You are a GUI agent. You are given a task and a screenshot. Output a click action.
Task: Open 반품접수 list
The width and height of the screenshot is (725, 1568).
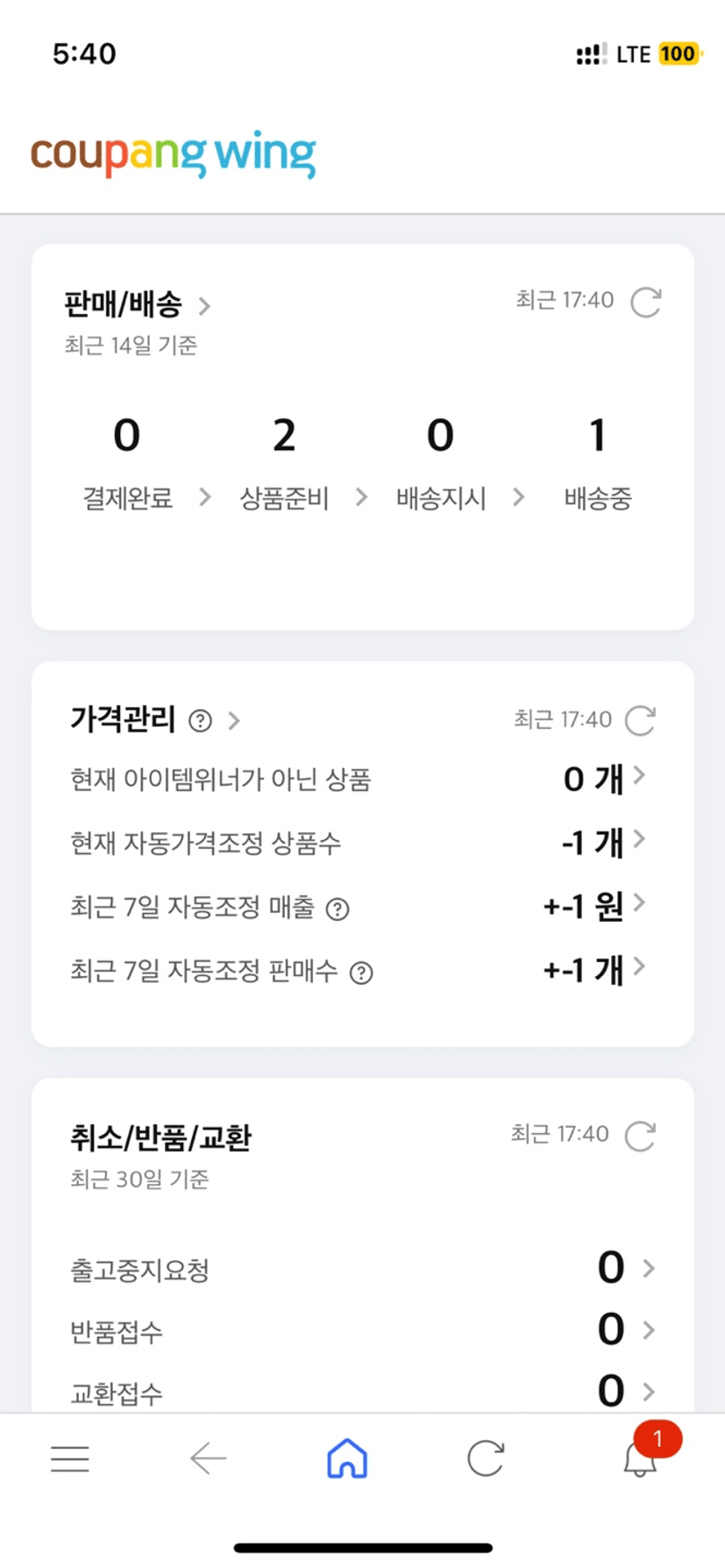tap(624, 1330)
